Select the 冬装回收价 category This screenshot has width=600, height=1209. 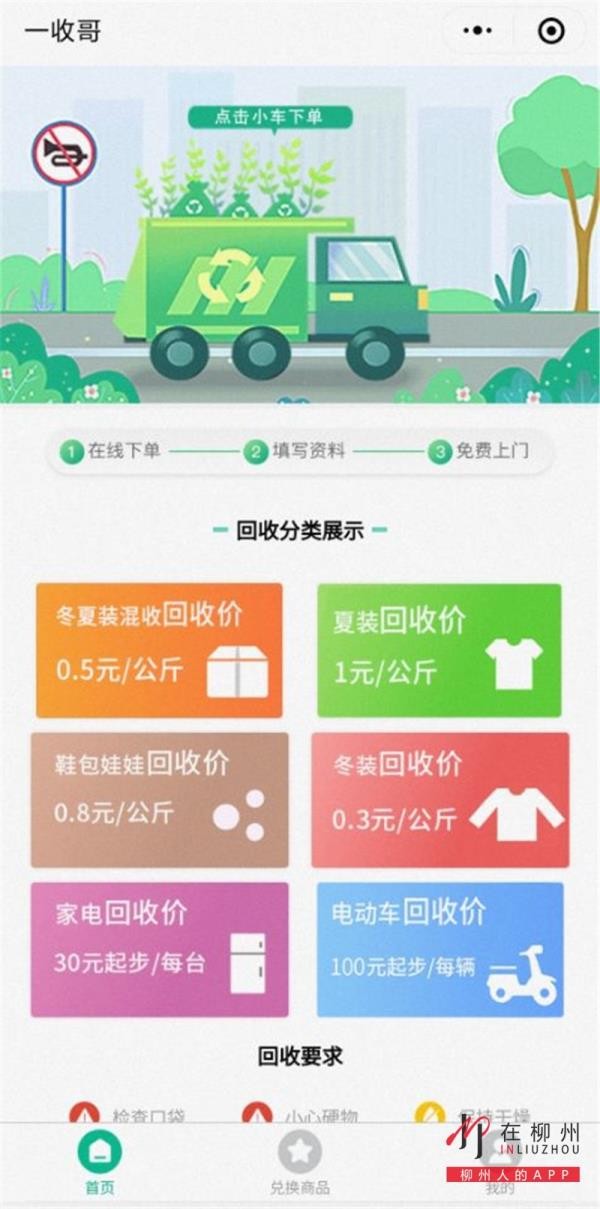coord(439,800)
